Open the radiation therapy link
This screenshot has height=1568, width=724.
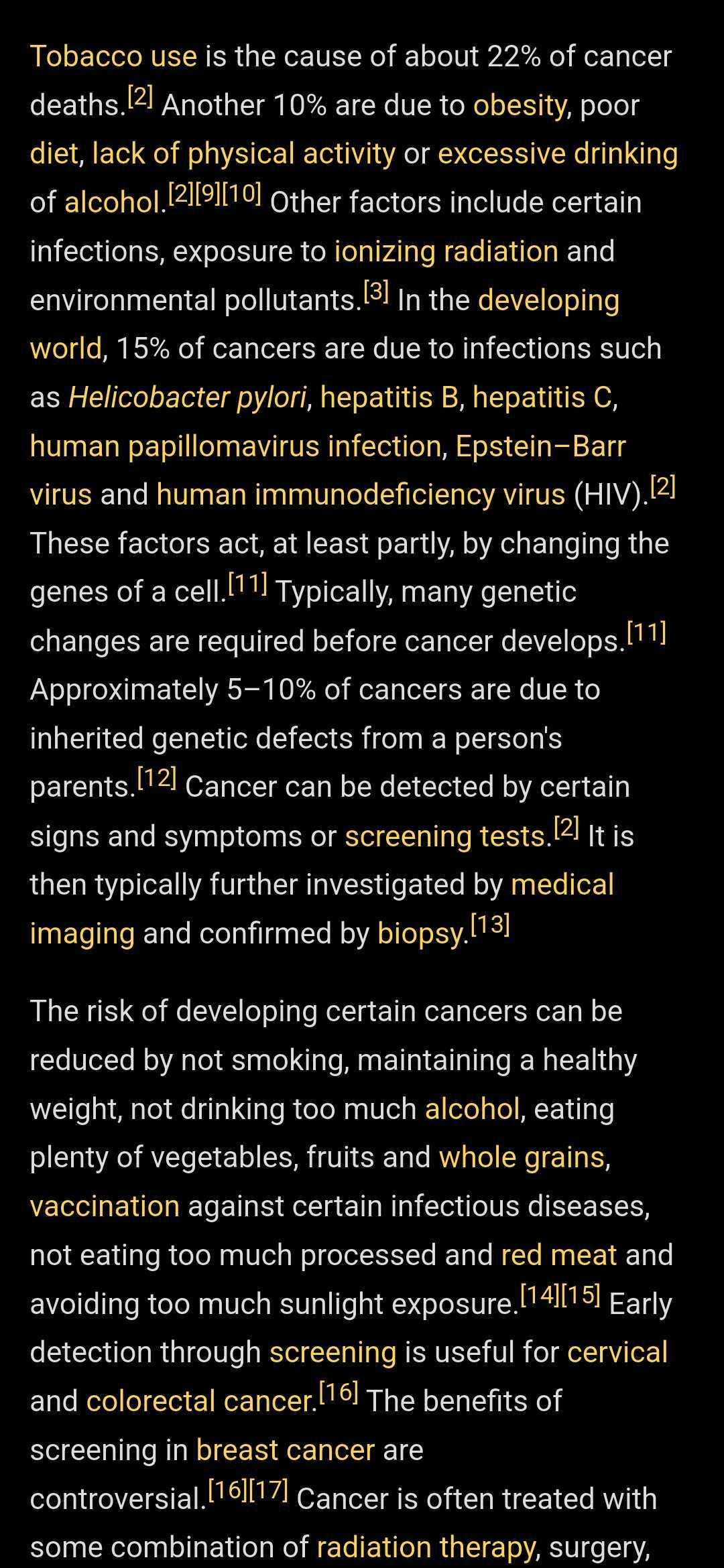coord(426,1547)
